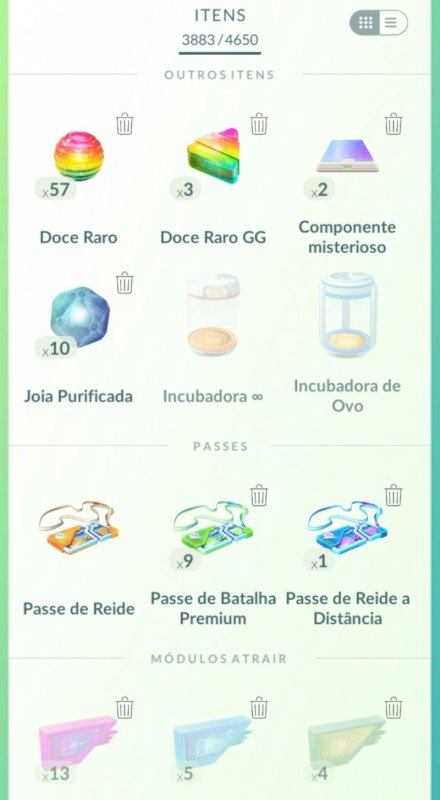The image size is (440, 800).
Task: Switch to grid view layout
Action: [x=365, y=22]
